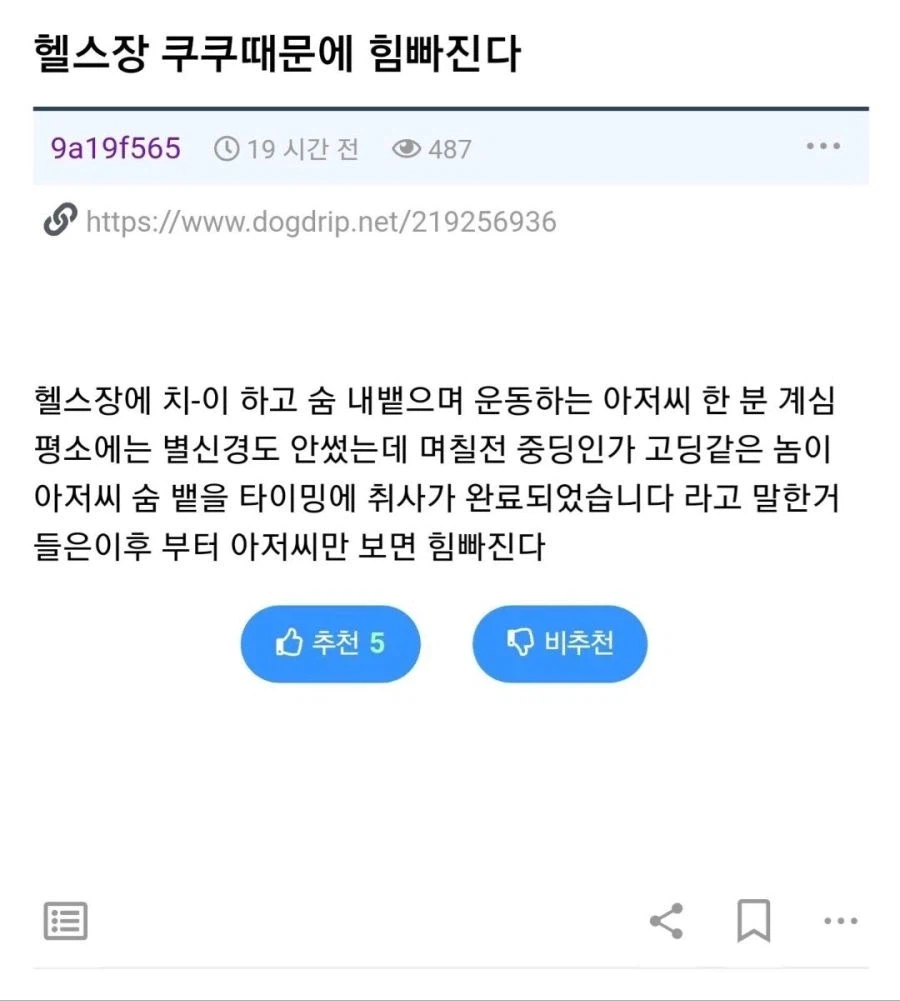Click the chain link icon beside the URL
The width and height of the screenshot is (900, 1001).
(60, 223)
